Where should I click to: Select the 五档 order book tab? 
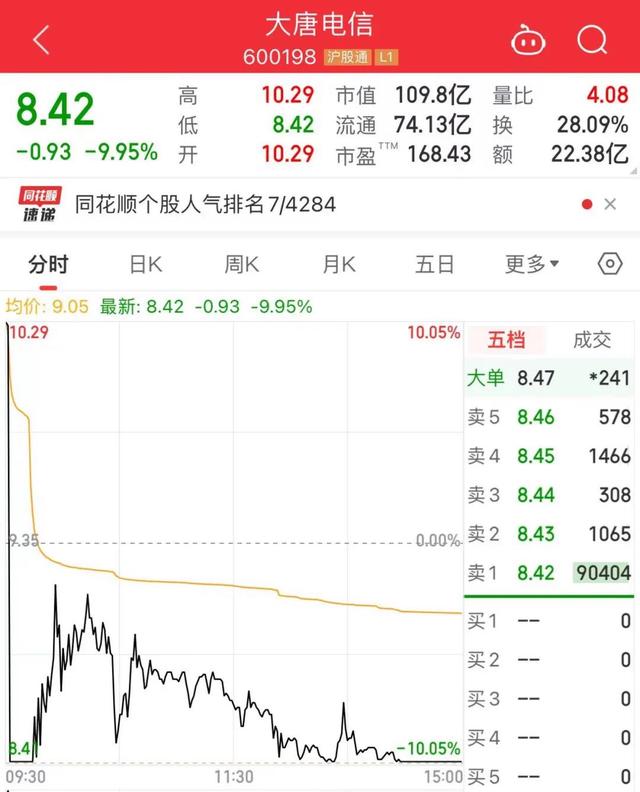[506, 340]
